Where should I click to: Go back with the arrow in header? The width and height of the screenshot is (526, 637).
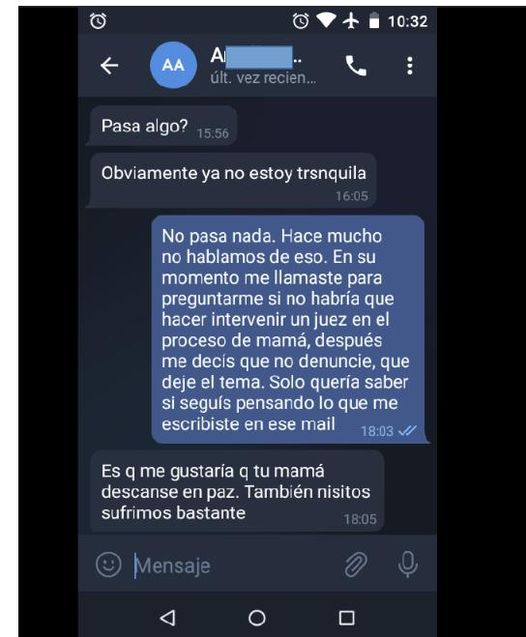coord(109,65)
